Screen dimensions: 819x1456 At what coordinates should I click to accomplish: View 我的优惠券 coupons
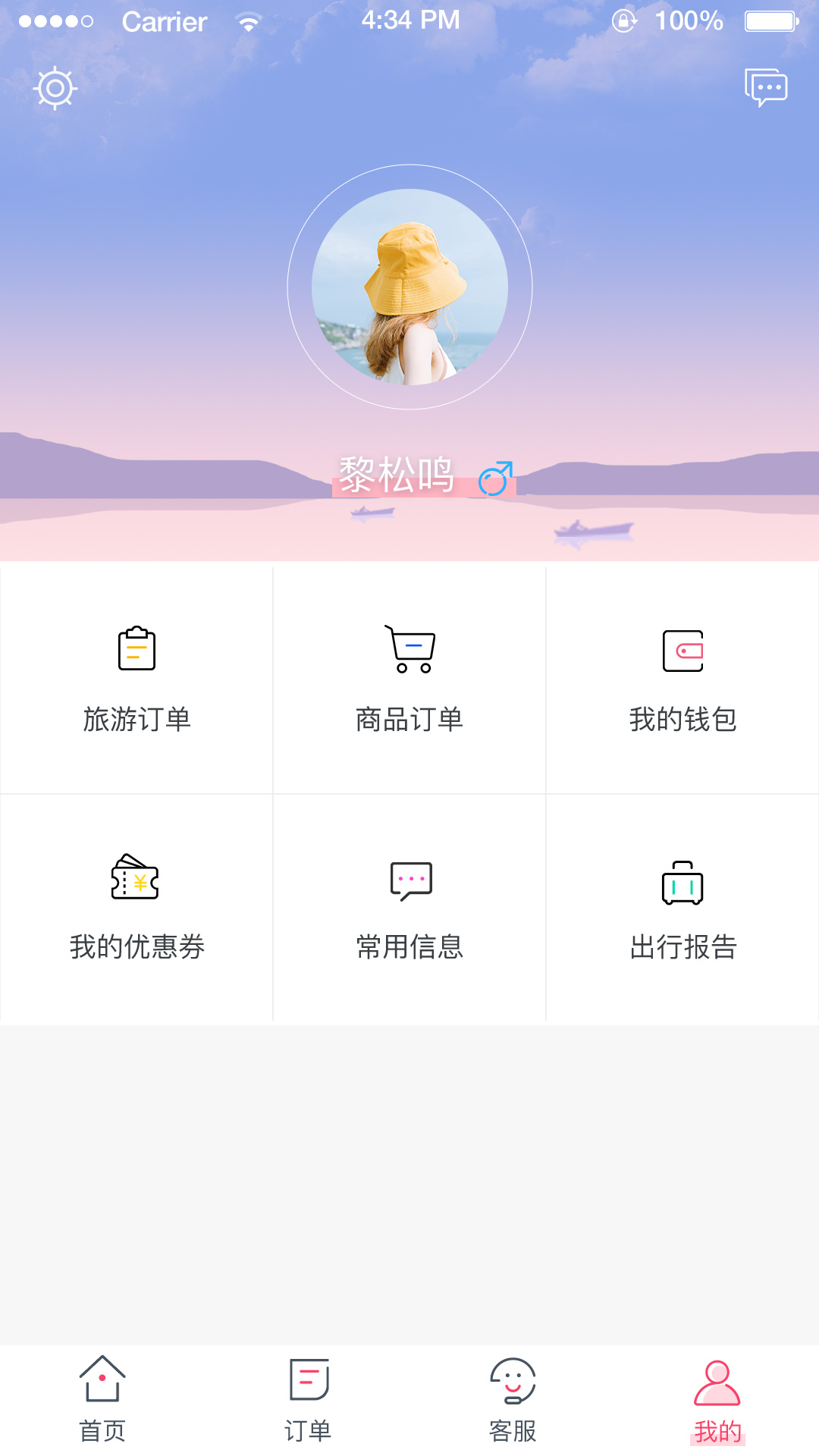point(136,908)
